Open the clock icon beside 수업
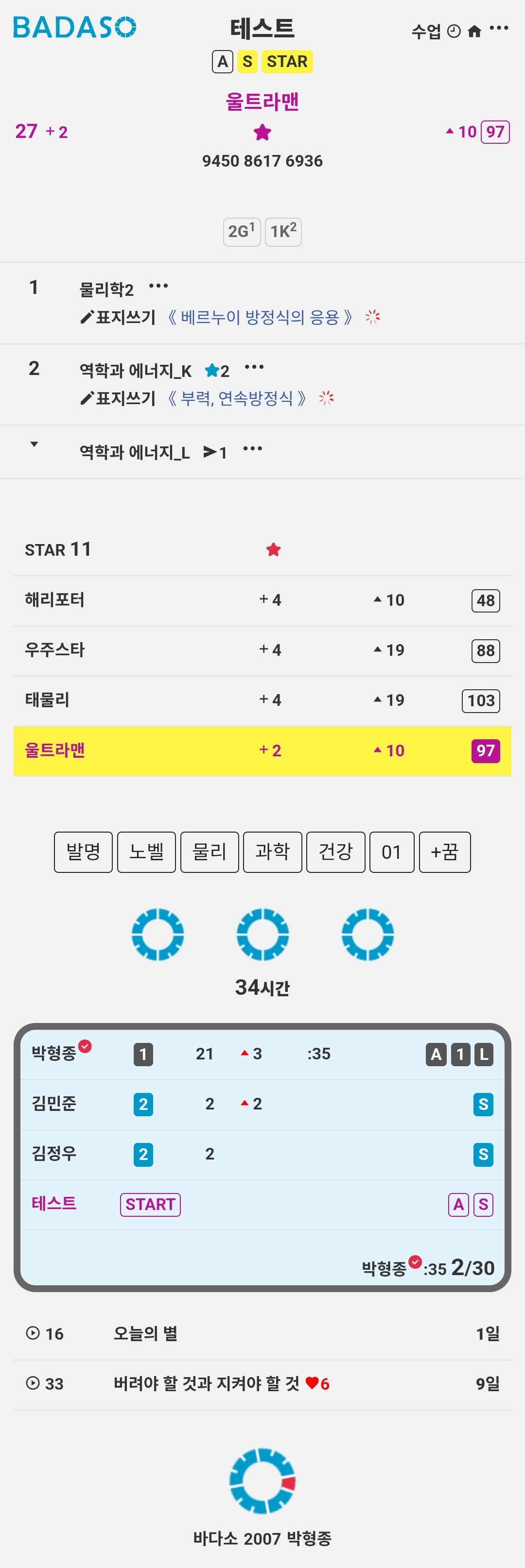The height and width of the screenshot is (1568, 525). [454, 31]
